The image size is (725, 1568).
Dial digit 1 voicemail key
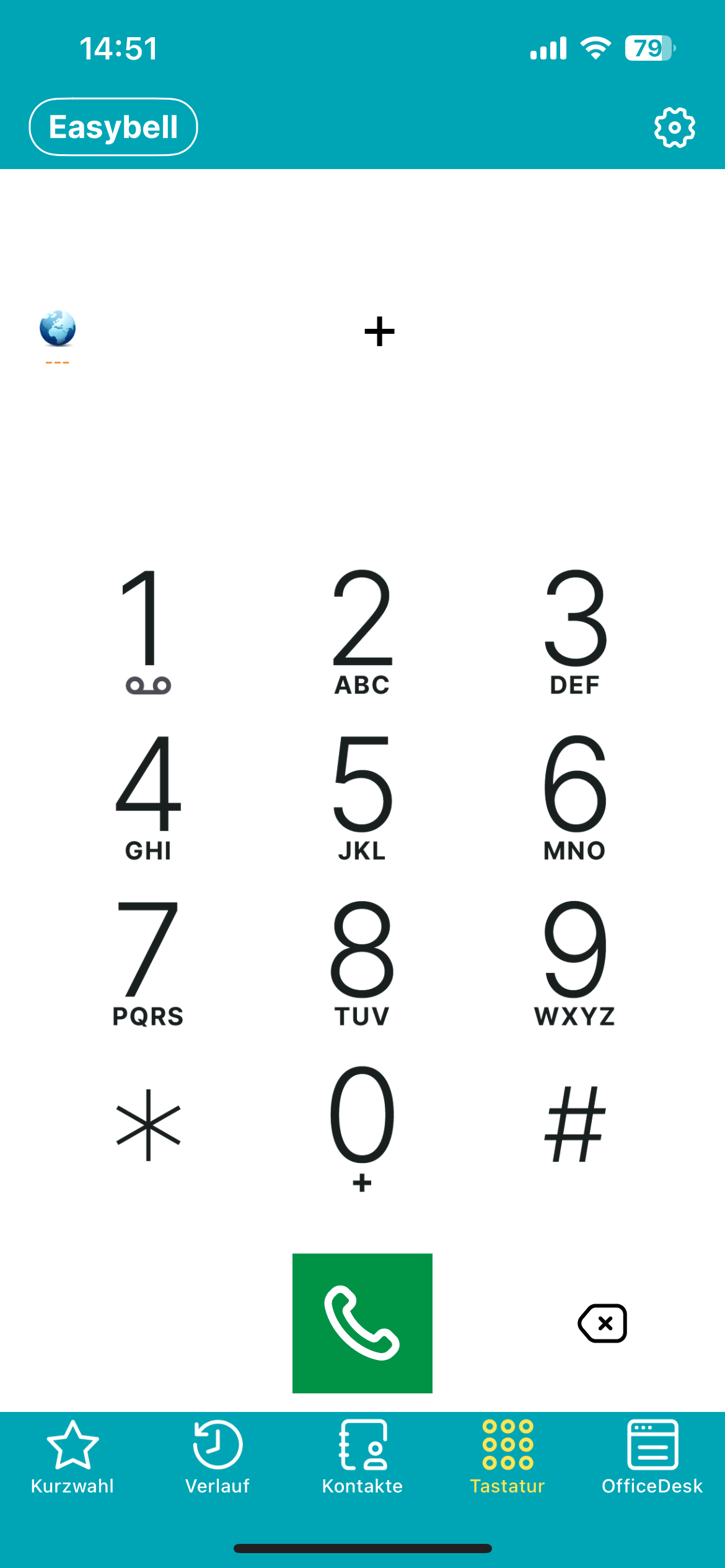pyautogui.click(x=148, y=630)
